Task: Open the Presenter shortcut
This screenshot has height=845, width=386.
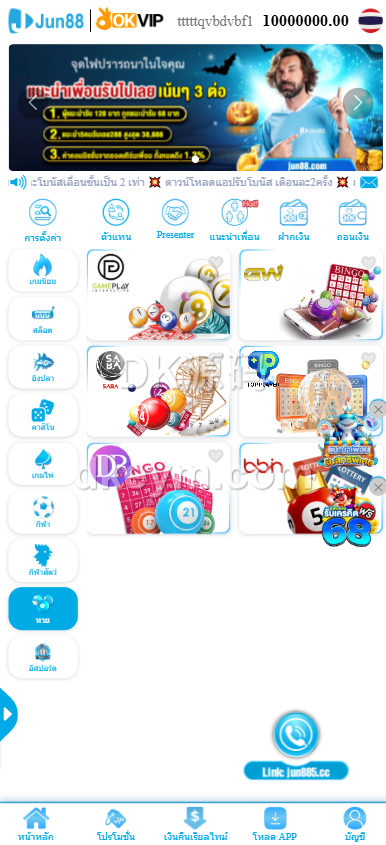Action: [175, 220]
